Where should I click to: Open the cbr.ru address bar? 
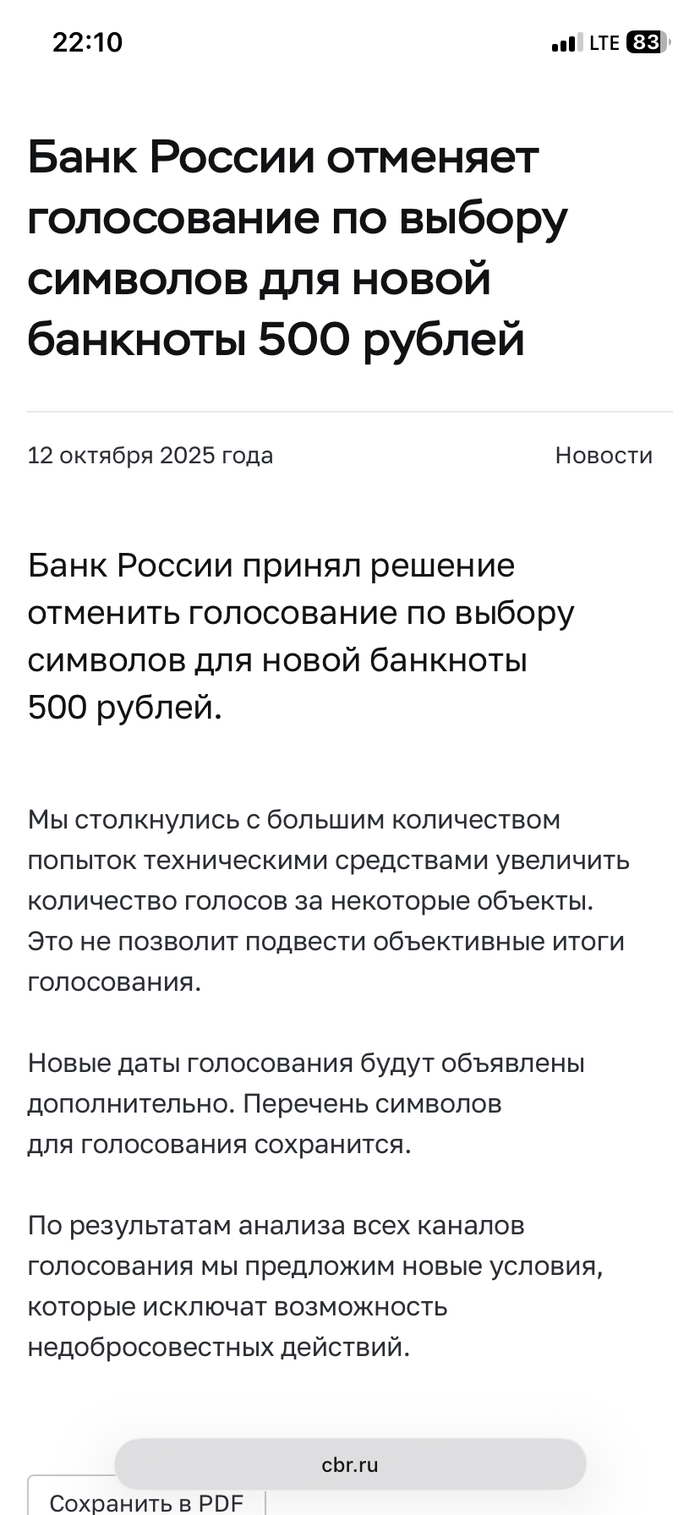[x=350, y=1465]
